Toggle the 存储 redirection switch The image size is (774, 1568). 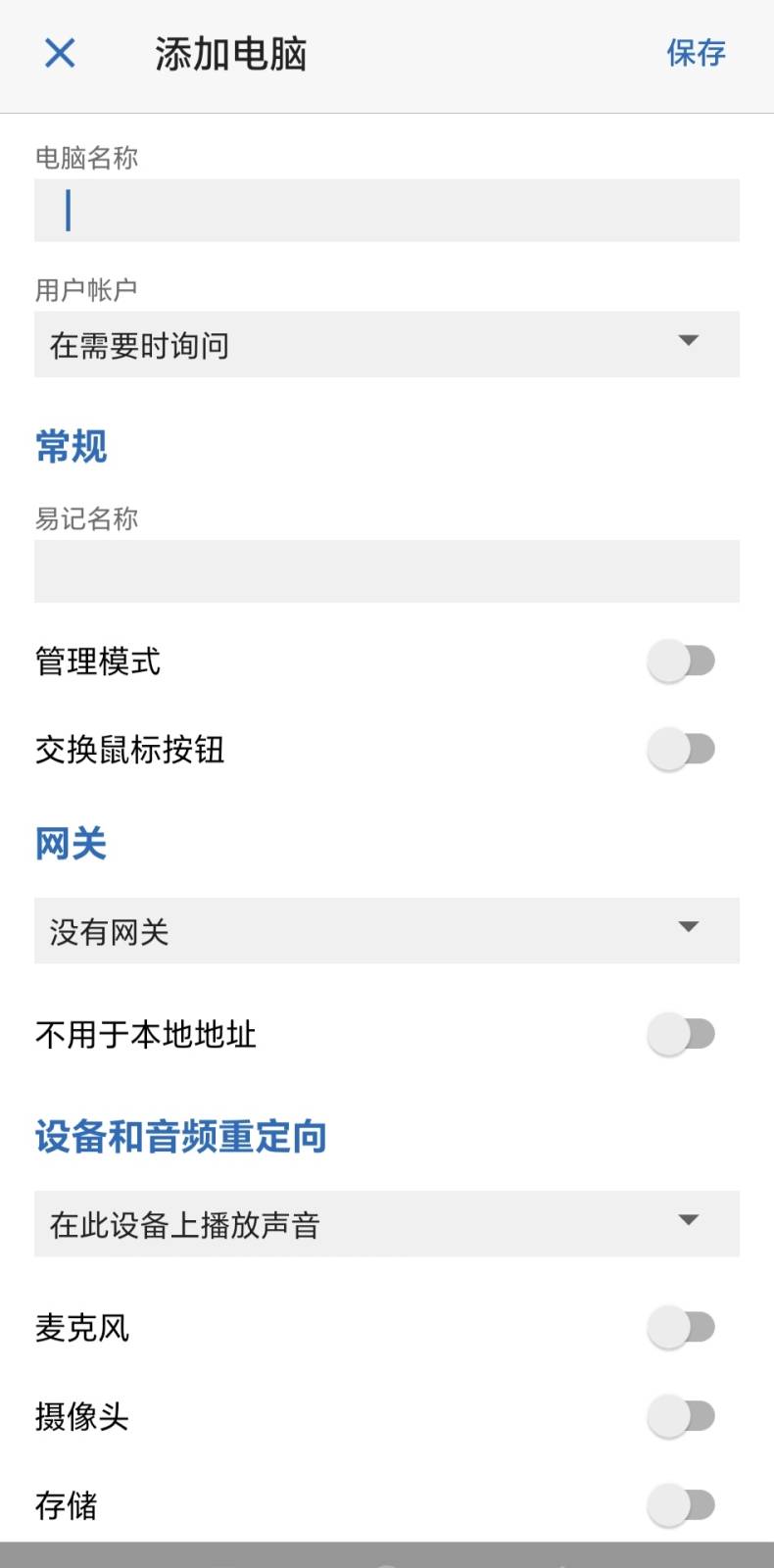click(x=683, y=1504)
